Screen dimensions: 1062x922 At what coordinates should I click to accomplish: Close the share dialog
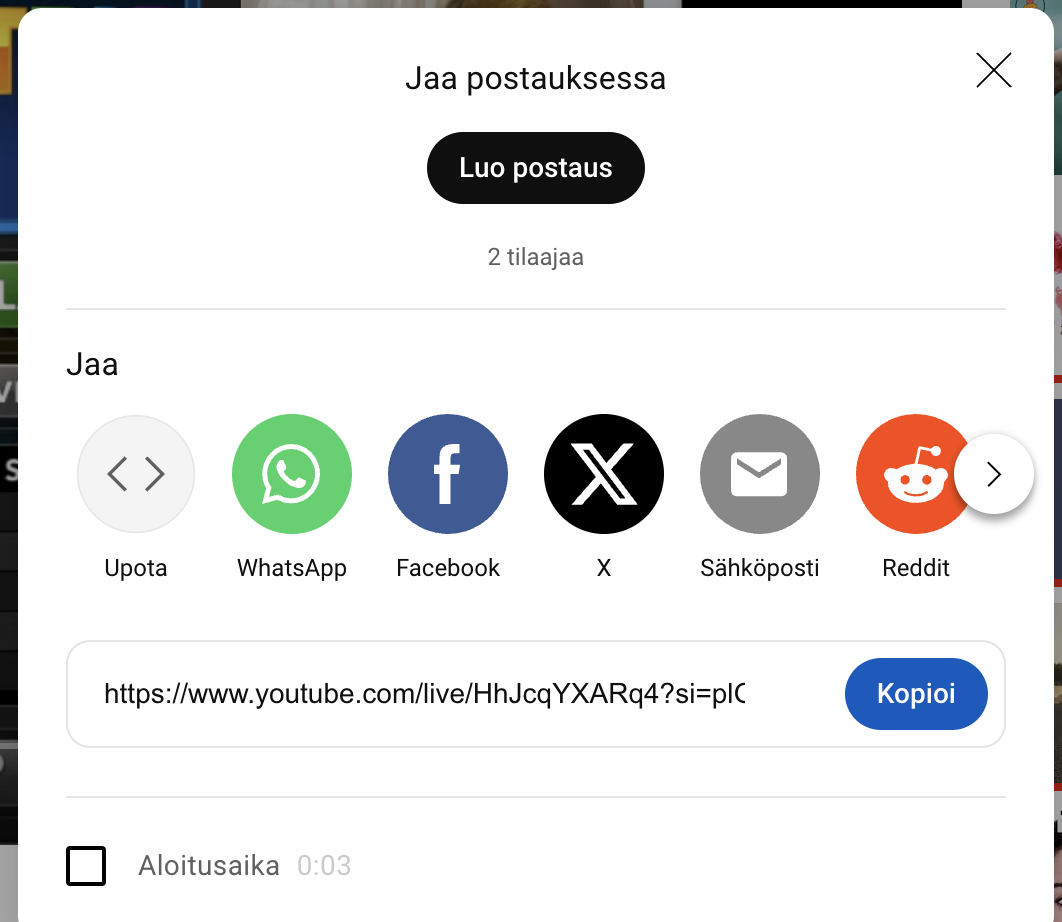[993, 70]
